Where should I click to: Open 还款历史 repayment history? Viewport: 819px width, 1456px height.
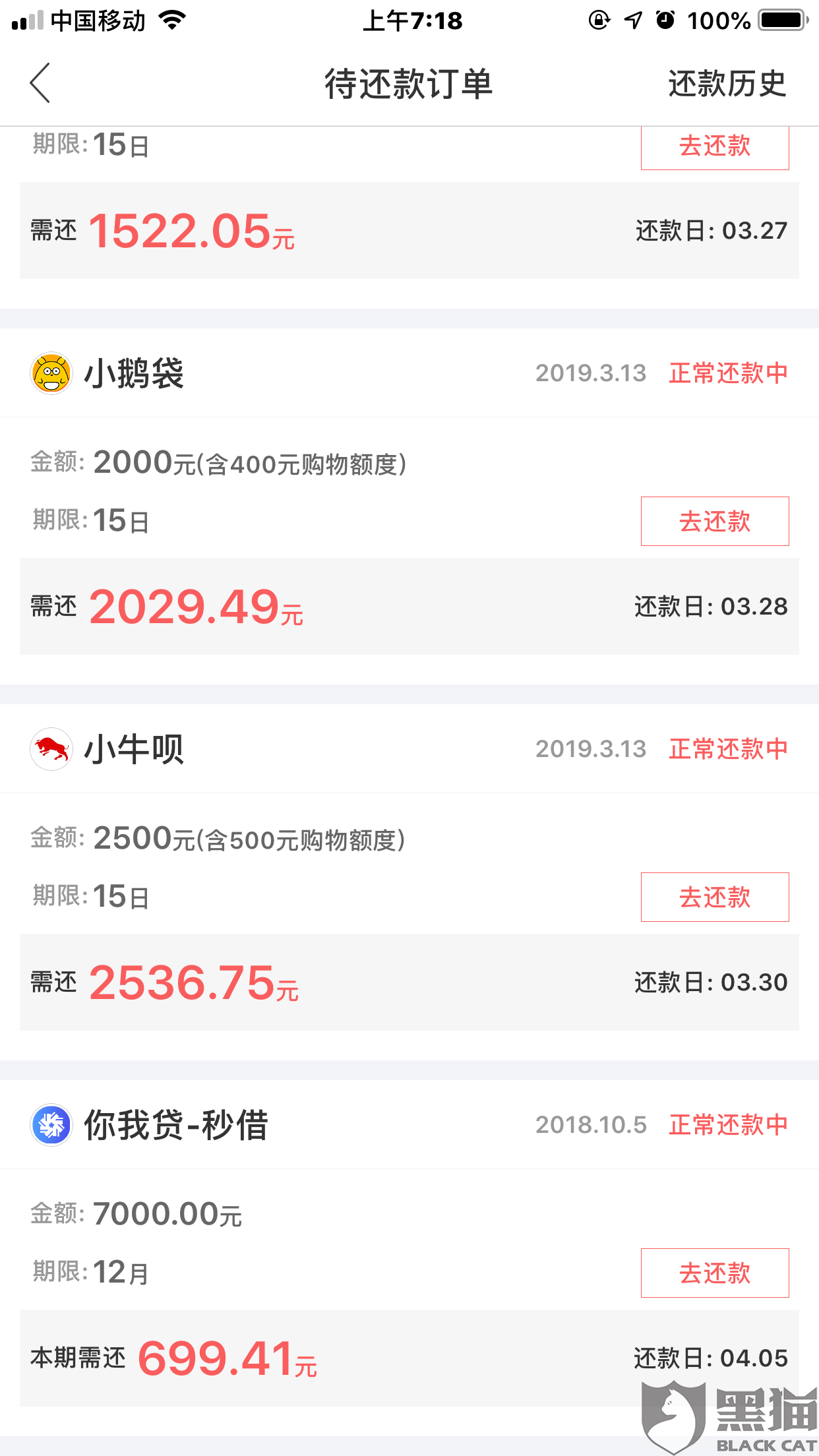click(727, 84)
